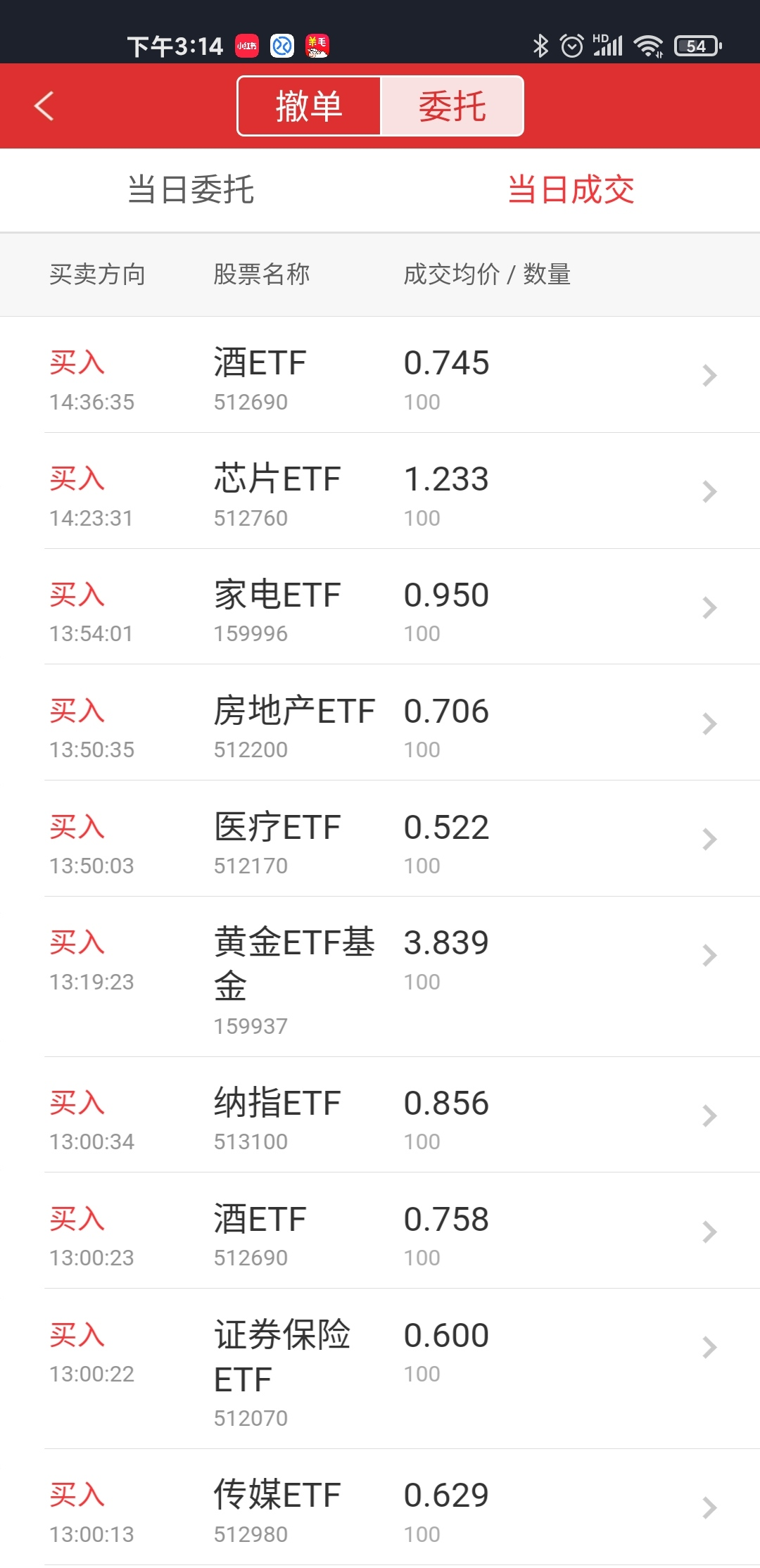Viewport: 760px width, 1568px height.
Task: Open the 黄金ETF基金 trade details
Action: point(380,977)
